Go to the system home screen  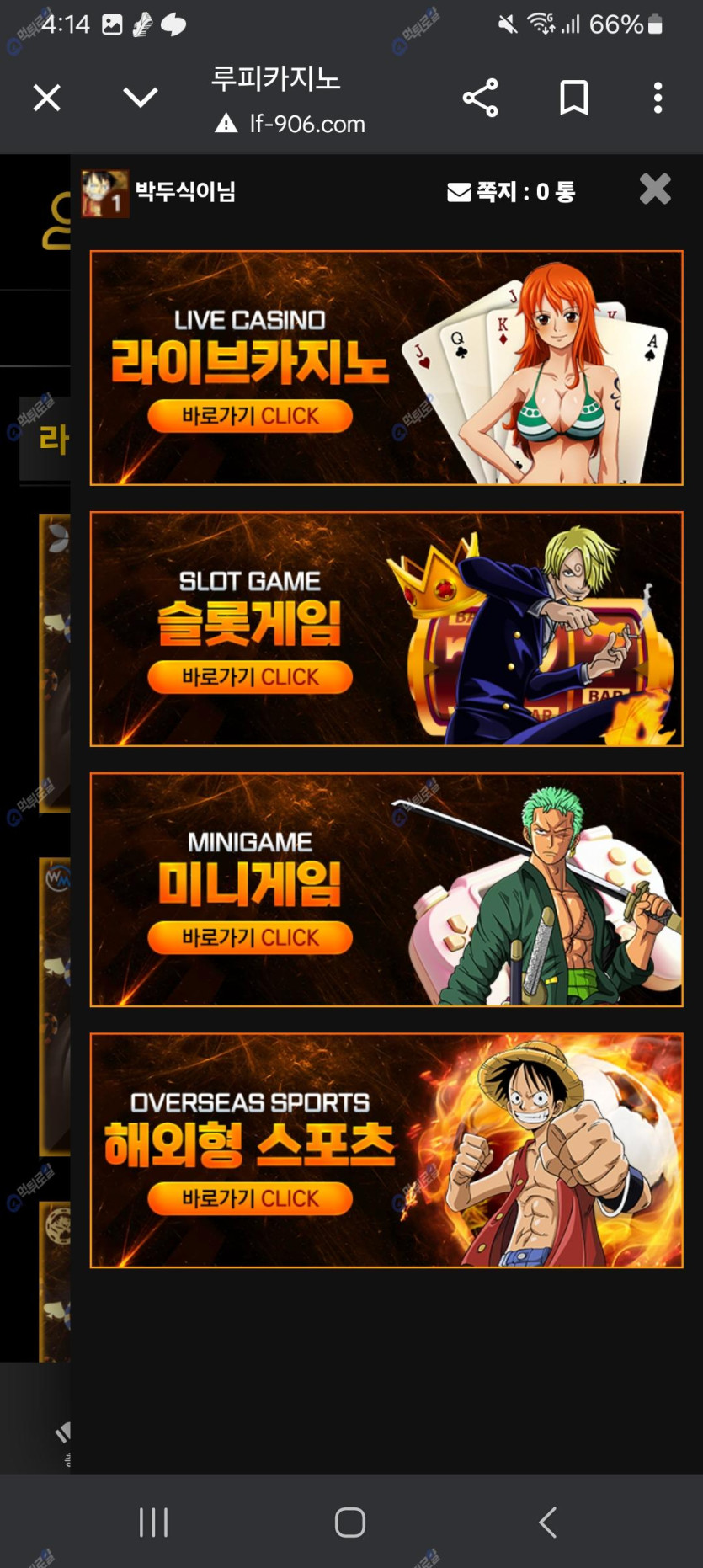[x=350, y=1523]
